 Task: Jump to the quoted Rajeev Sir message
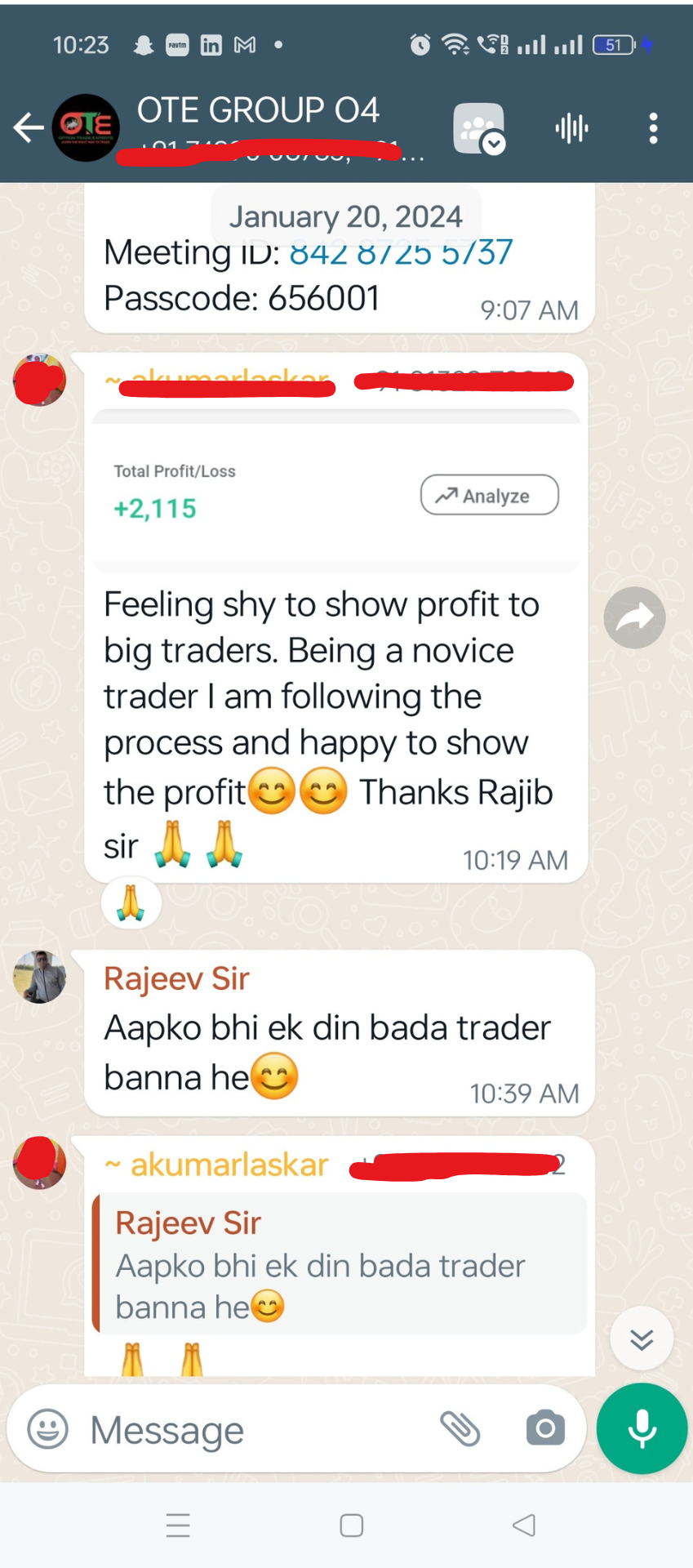[340, 1263]
